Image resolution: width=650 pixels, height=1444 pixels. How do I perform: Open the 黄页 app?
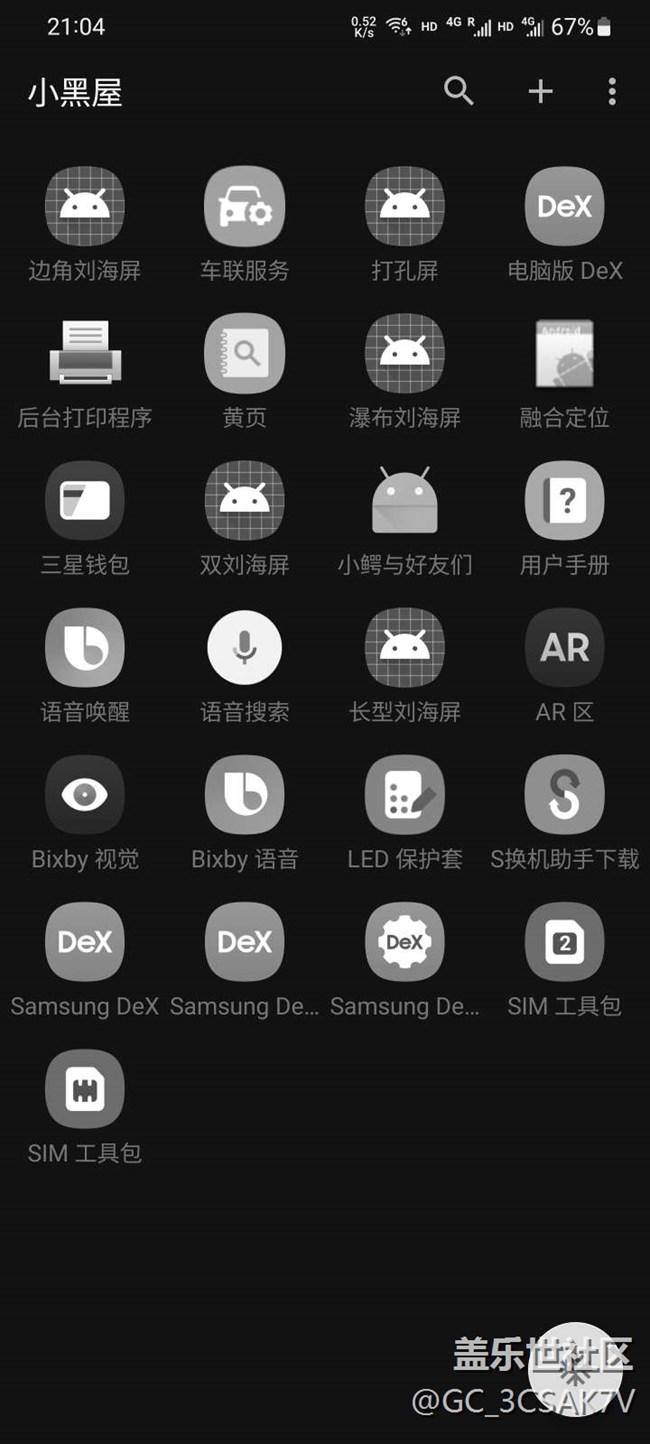tap(245, 354)
